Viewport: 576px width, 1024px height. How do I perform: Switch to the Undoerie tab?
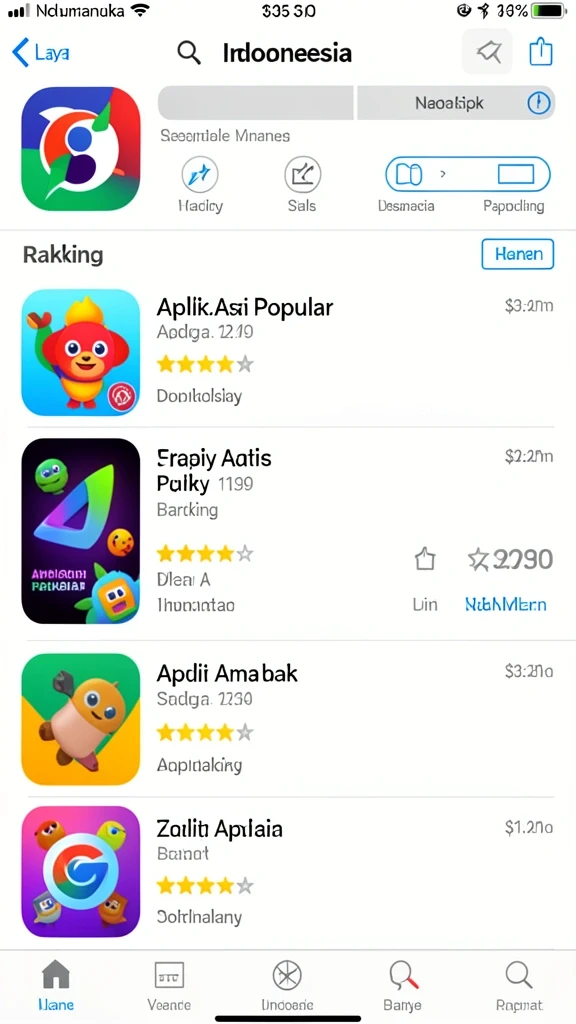(x=287, y=984)
